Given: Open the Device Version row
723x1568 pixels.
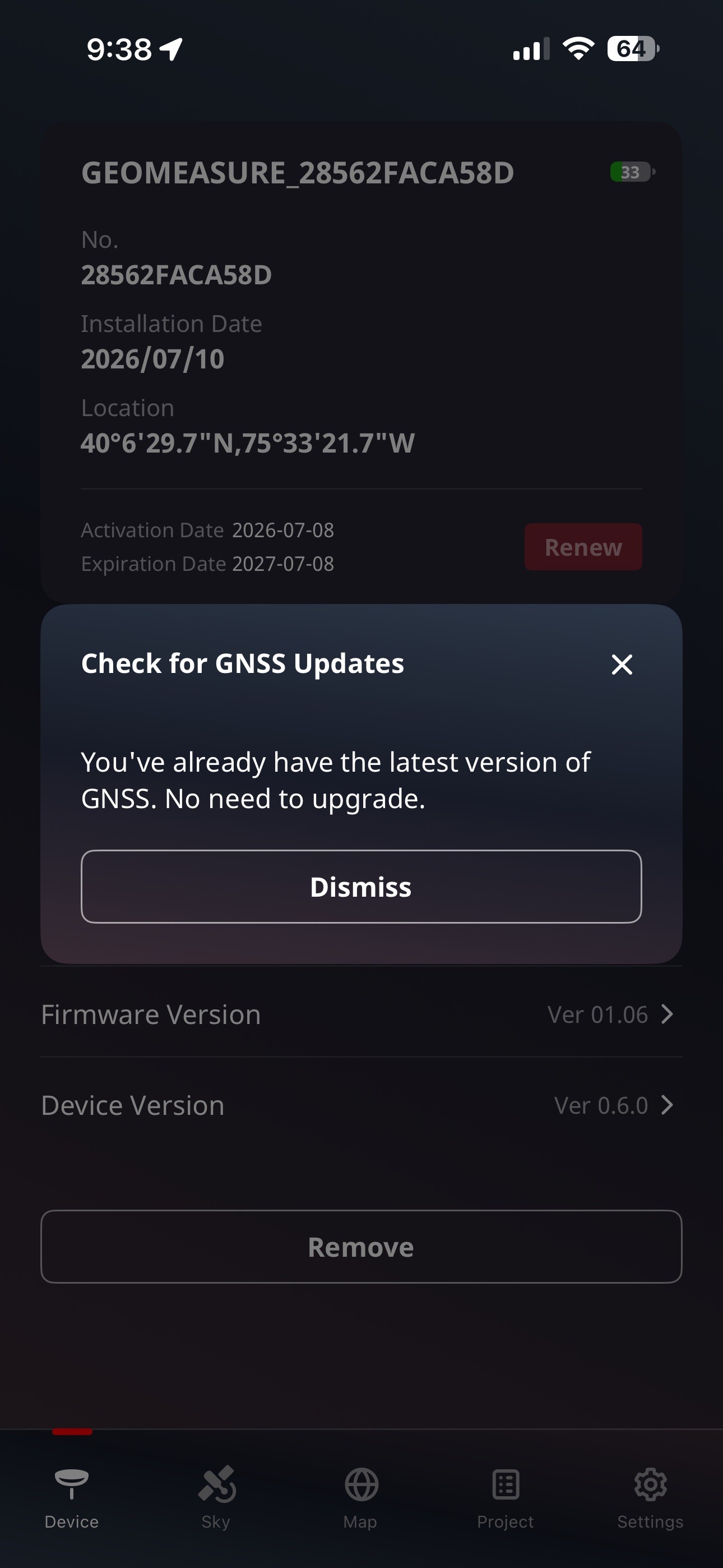Looking at the screenshot, I should pos(361,1105).
